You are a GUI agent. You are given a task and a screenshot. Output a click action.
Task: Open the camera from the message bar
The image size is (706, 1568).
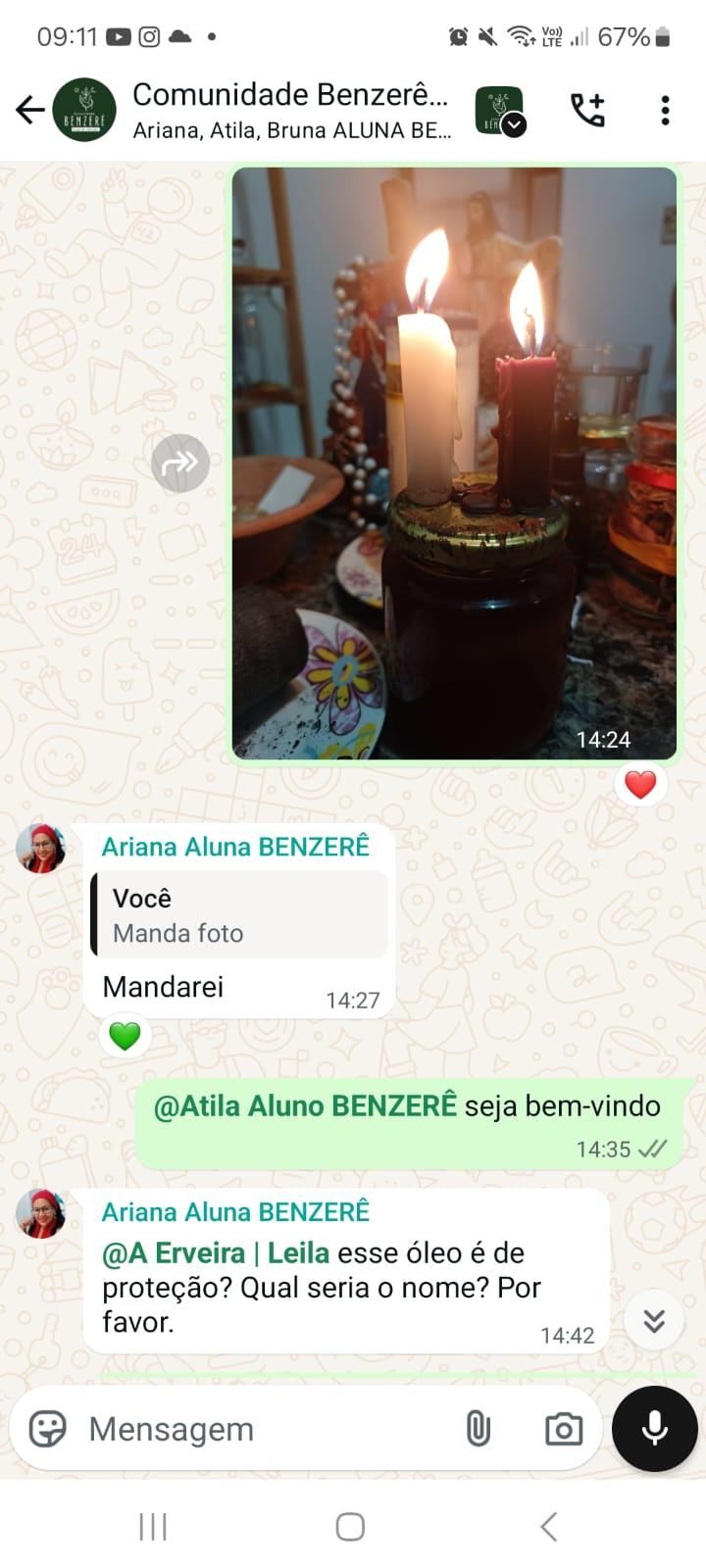[x=563, y=1429]
